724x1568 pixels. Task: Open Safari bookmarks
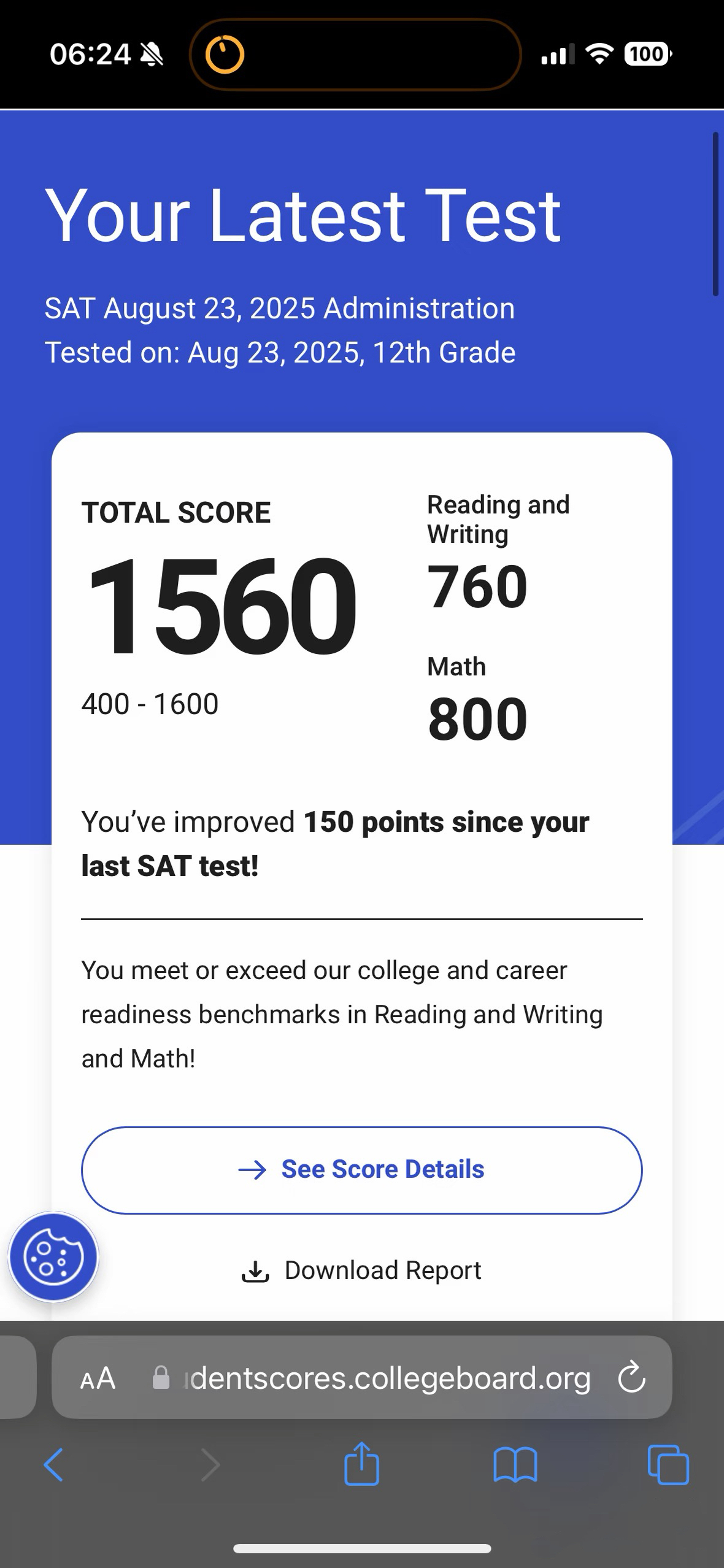coord(515,1465)
